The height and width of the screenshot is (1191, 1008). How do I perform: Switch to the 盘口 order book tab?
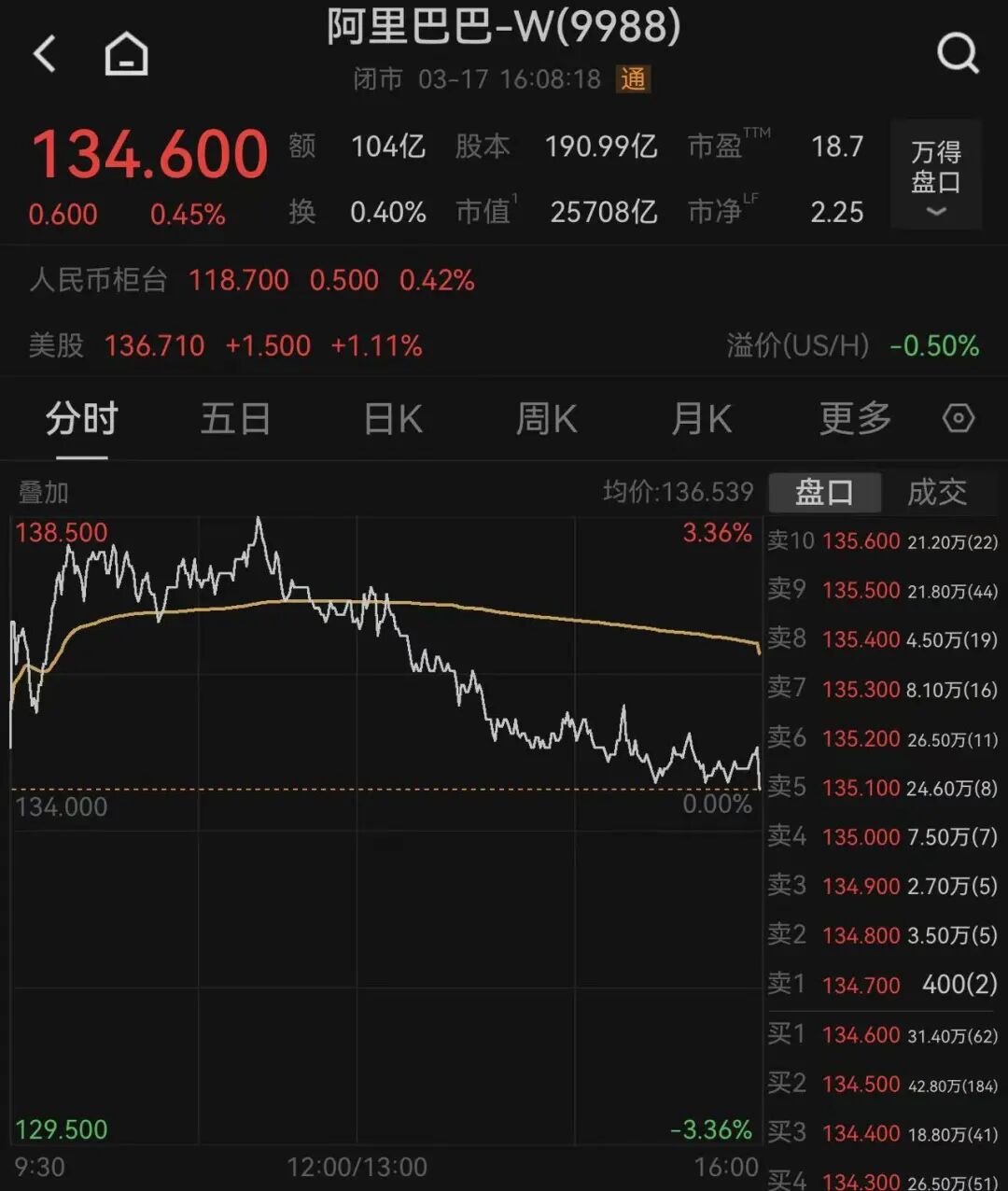pos(823,492)
